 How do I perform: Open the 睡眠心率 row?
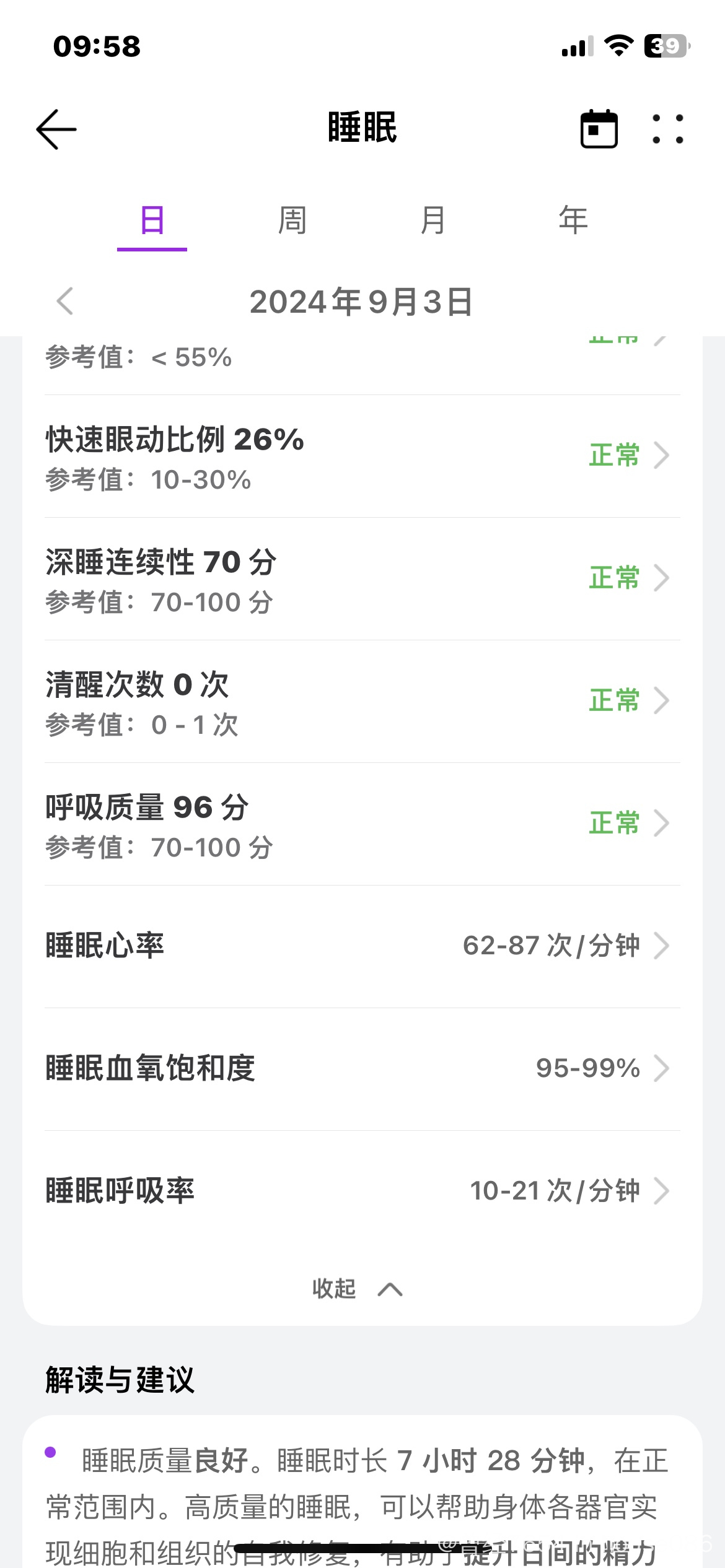click(362, 946)
